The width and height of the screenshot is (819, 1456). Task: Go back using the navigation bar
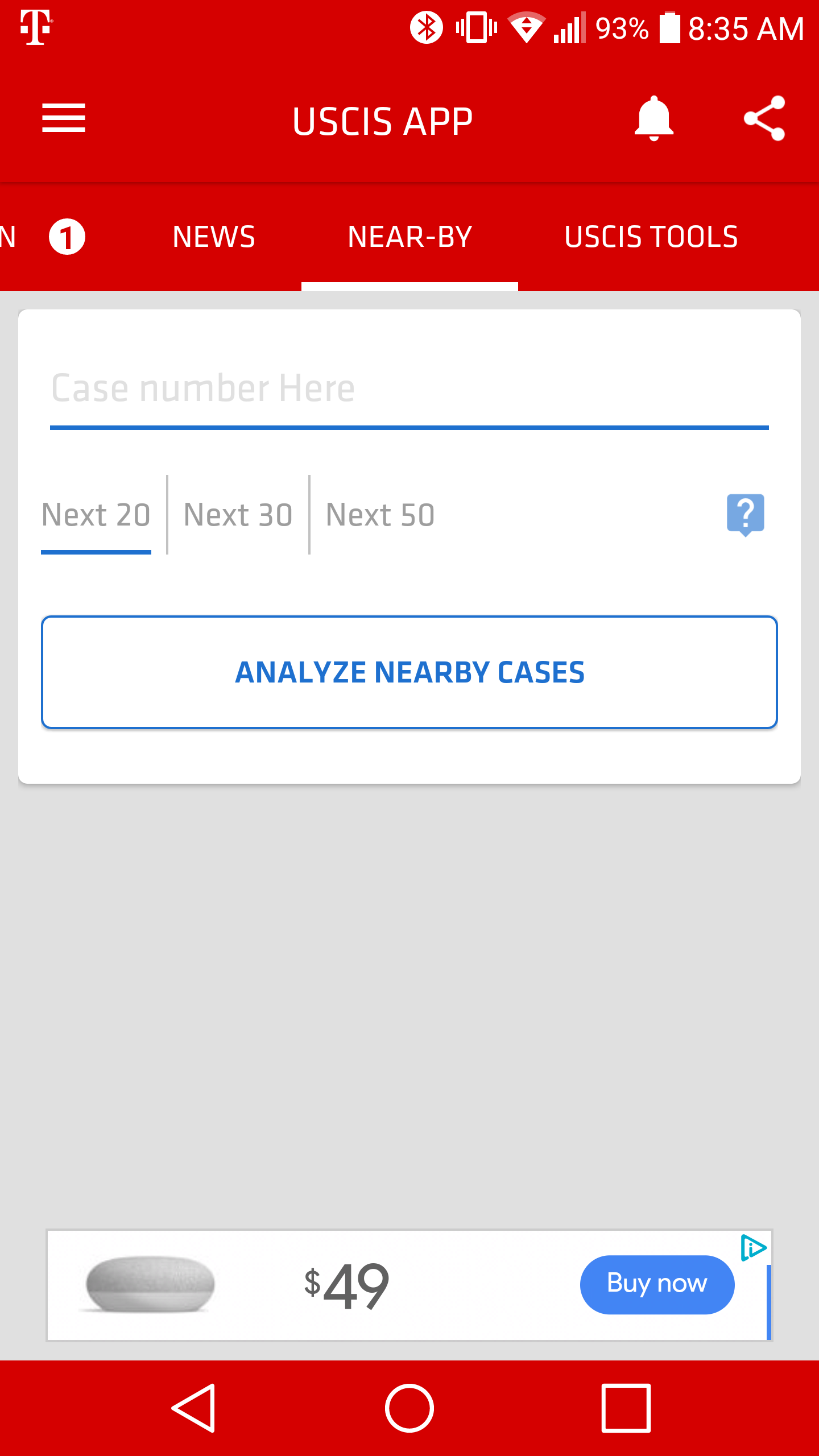(194, 1408)
